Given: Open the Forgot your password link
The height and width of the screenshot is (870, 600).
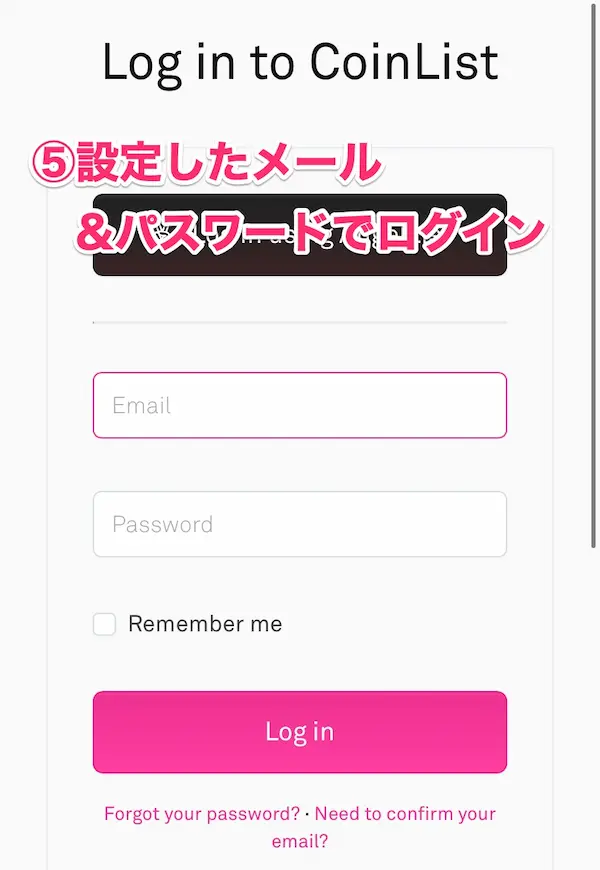Looking at the screenshot, I should tap(201, 813).
